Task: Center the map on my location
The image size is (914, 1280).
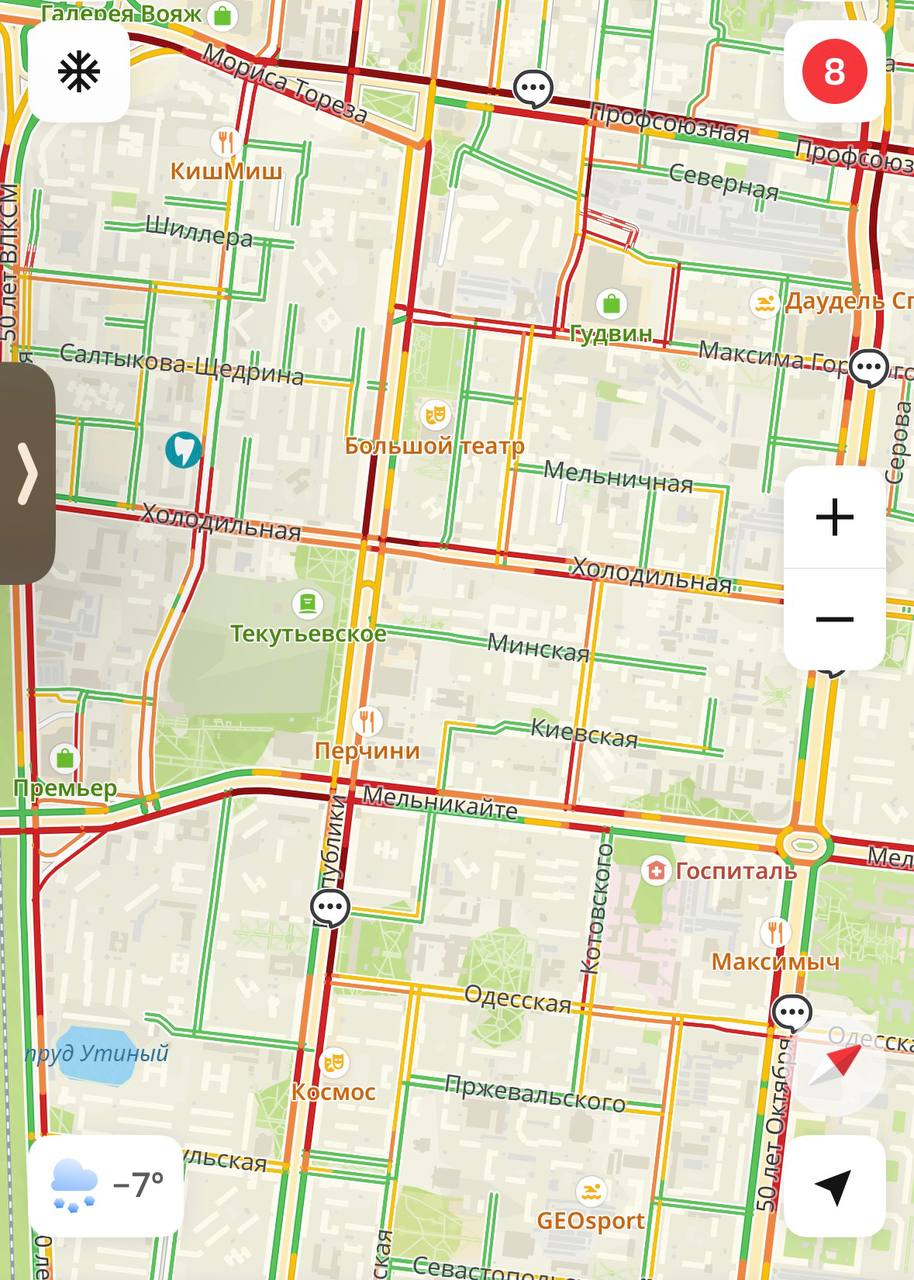Action: tap(834, 1186)
